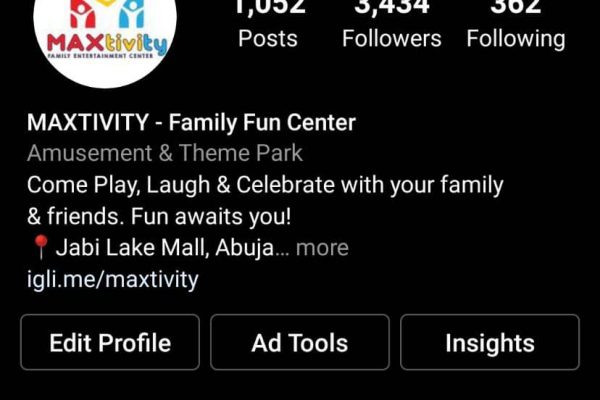Screen dimensions: 600x400
Task: View account Insights
Action: click(x=490, y=343)
